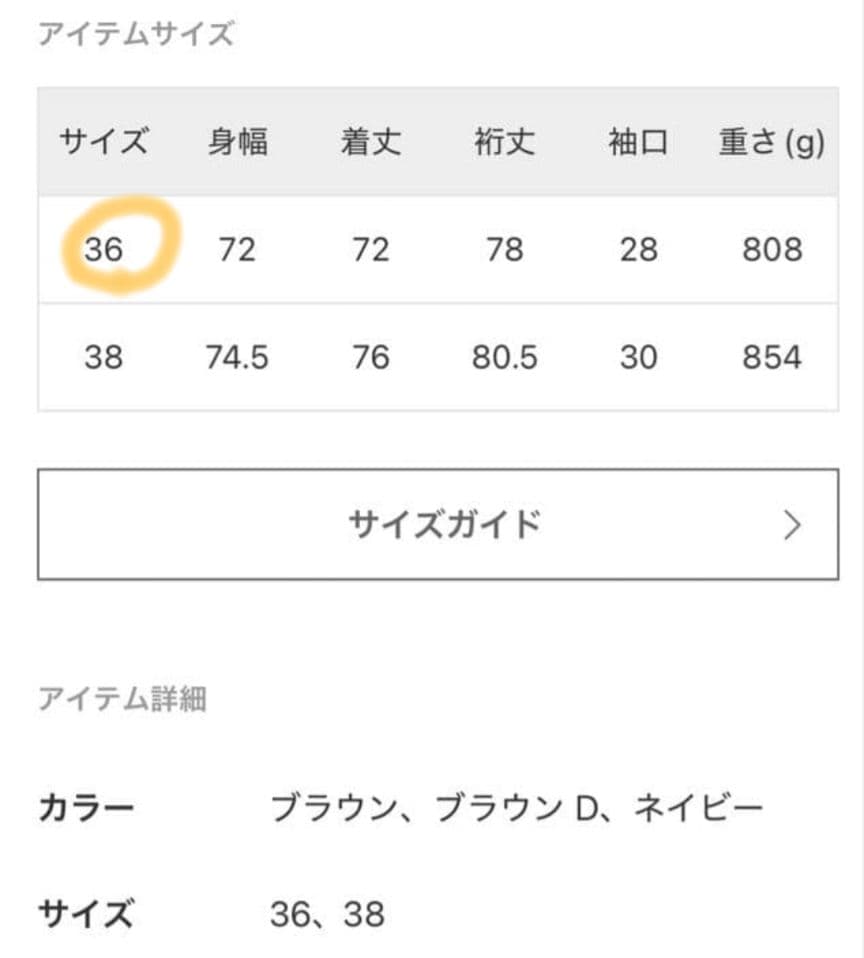Click the 着丈 column header

tap(372, 143)
